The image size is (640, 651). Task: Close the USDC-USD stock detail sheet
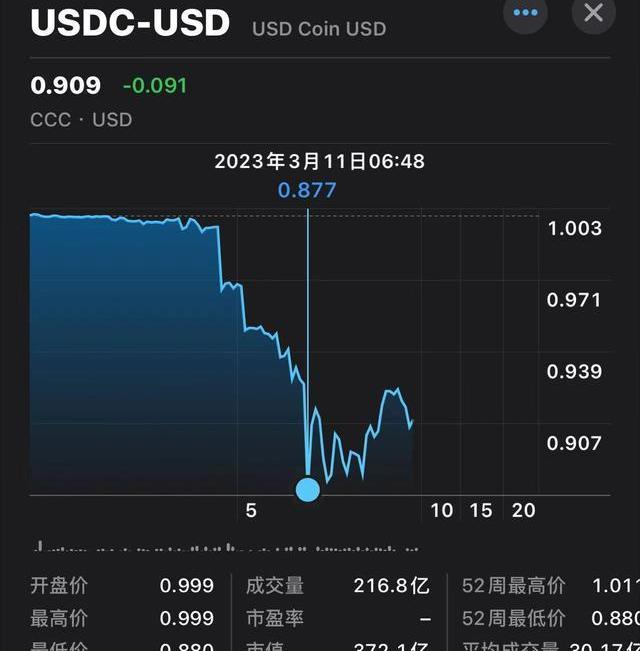point(593,13)
